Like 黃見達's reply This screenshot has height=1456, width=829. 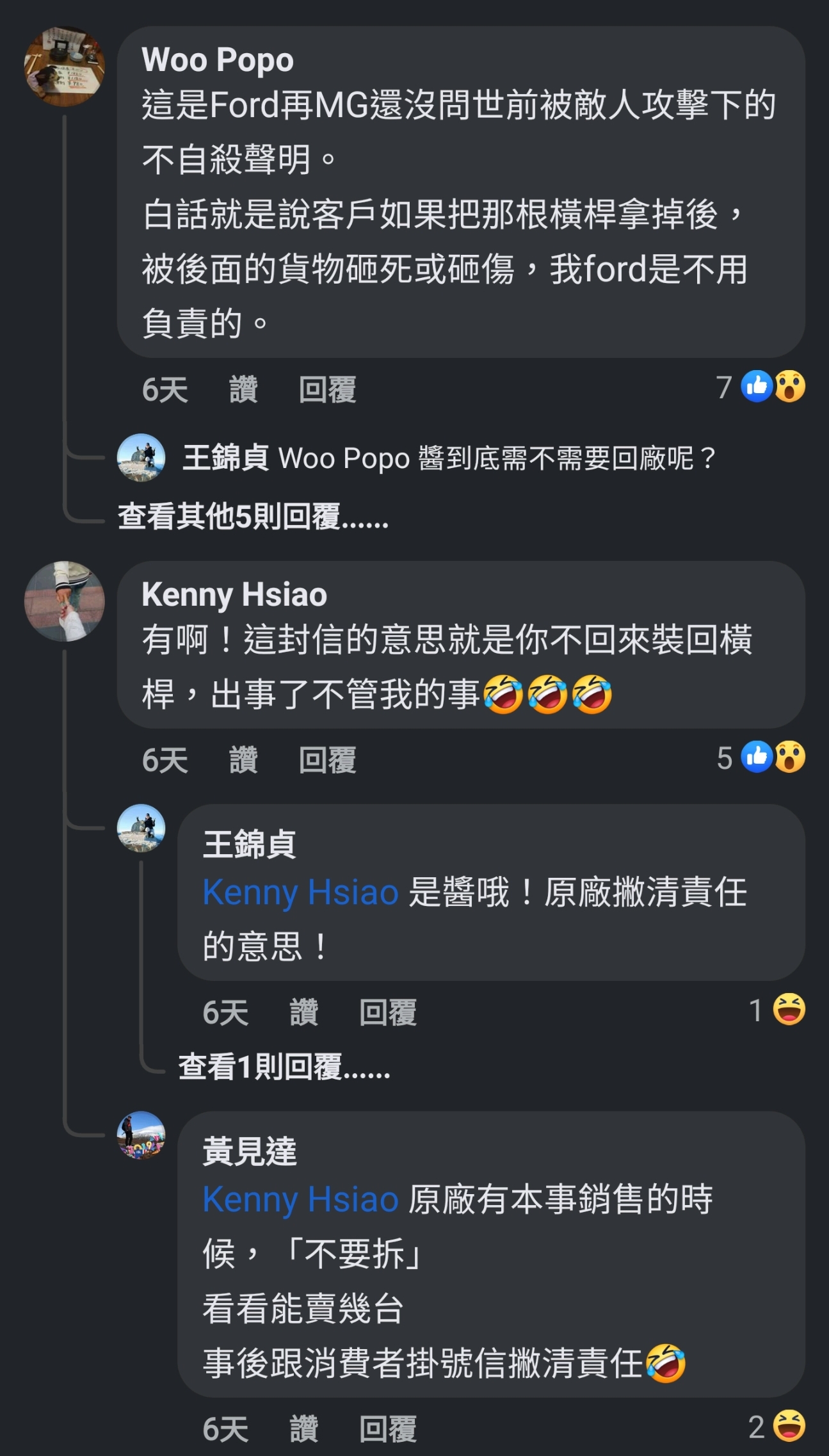(x=304, y=1429)
